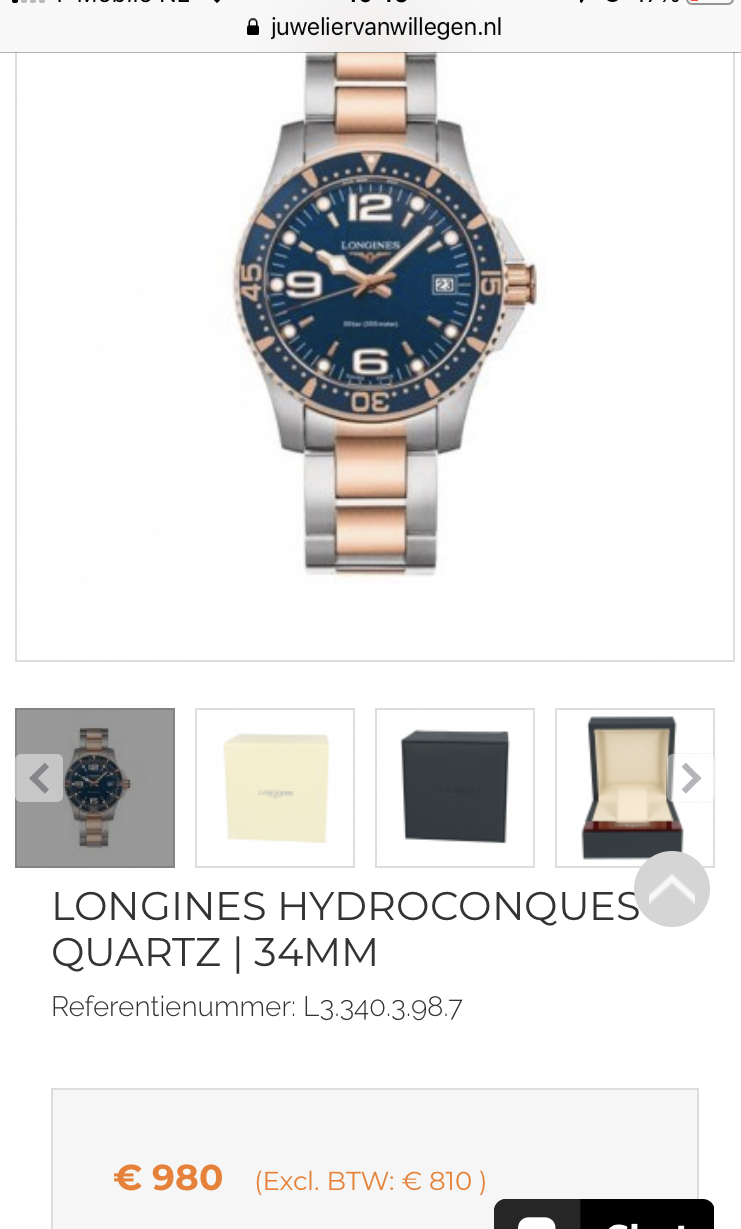
Task: Open the main watch product image
Action: 375,355
